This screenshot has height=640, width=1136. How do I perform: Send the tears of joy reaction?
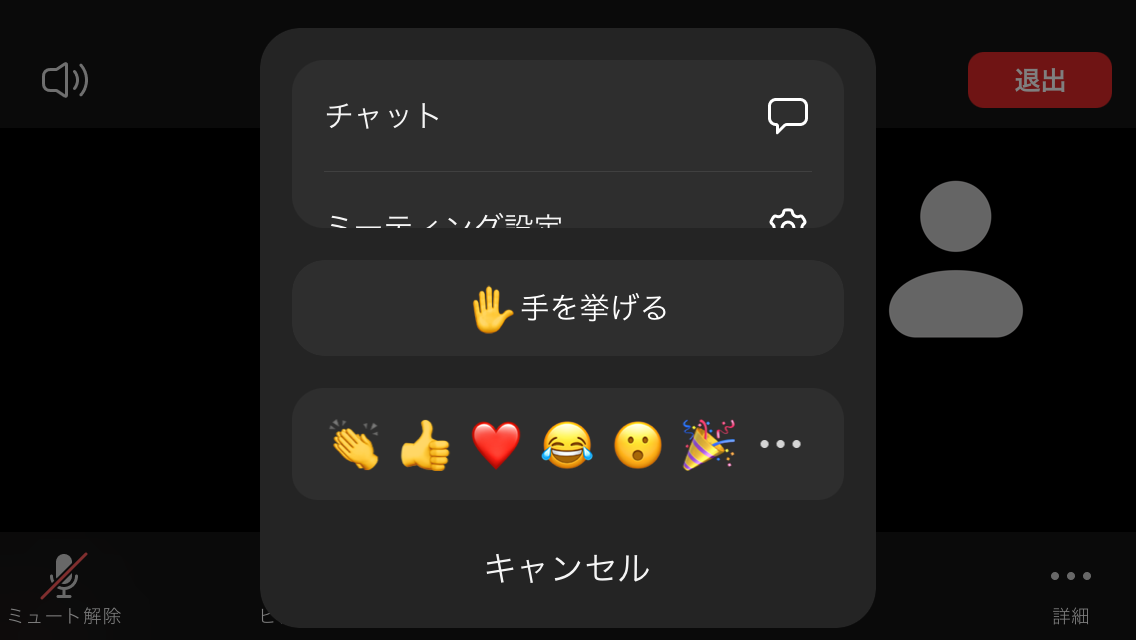tap(567, 445)
